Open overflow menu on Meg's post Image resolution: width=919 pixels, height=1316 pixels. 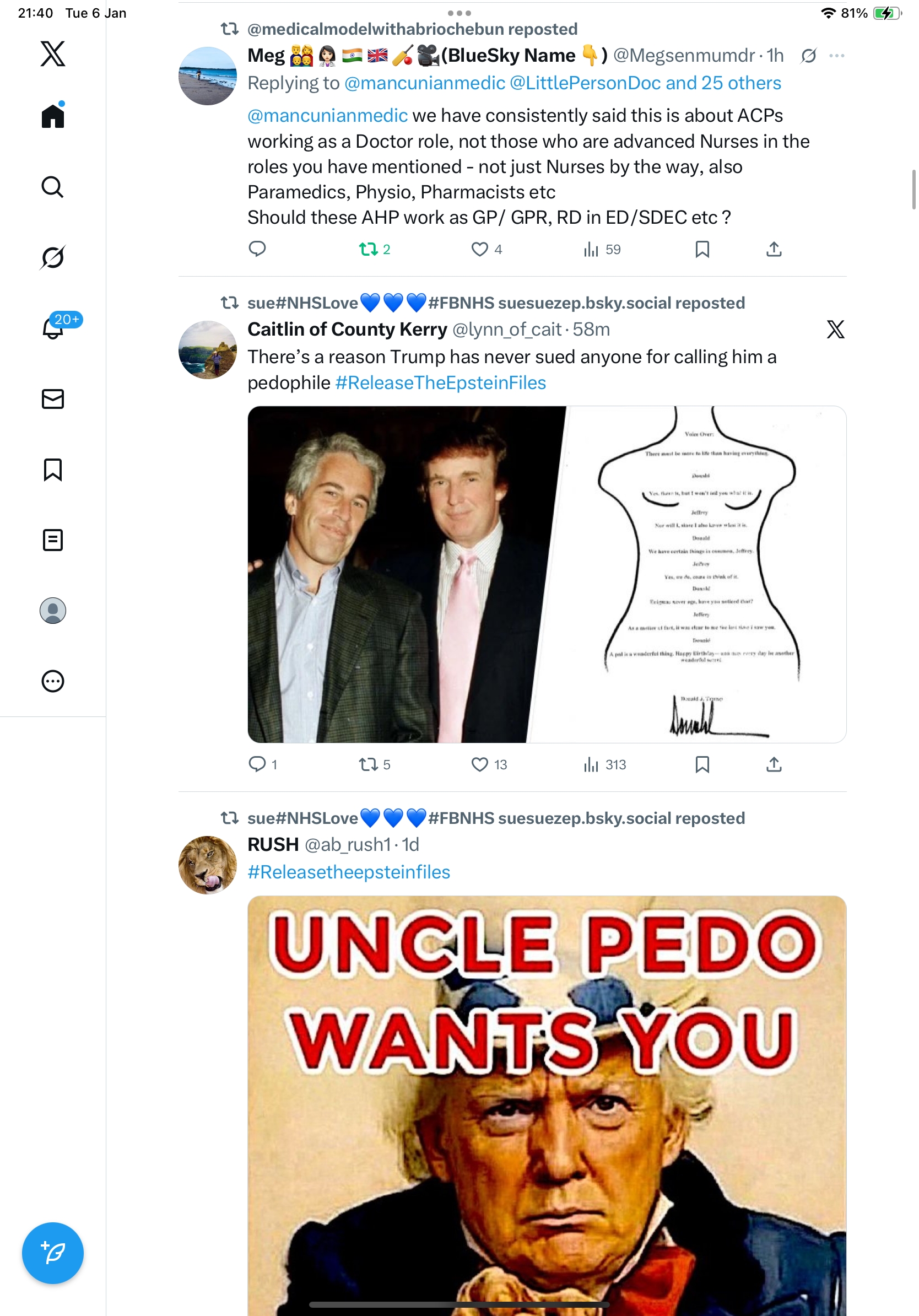click(836, 56)
